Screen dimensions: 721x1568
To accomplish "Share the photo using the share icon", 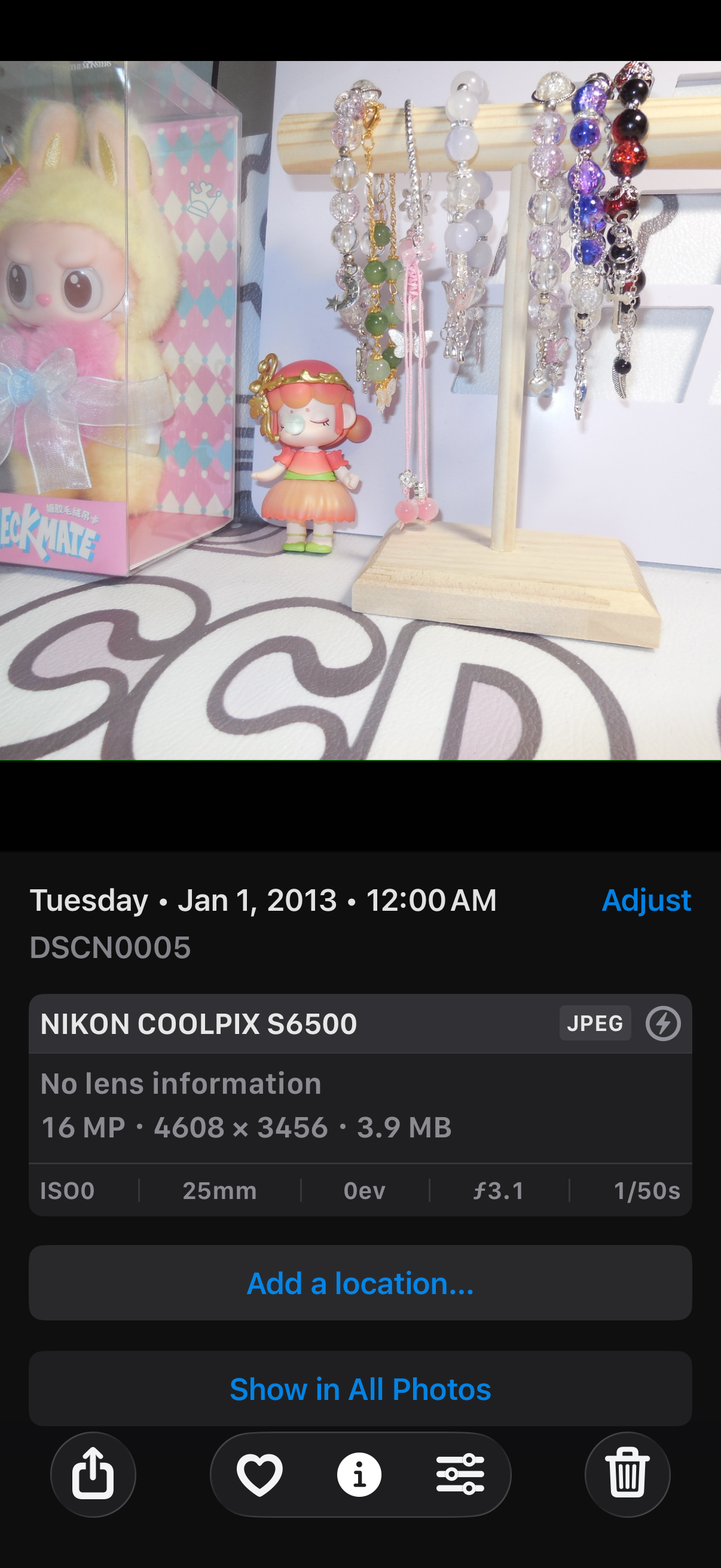I will (93, 1474).
